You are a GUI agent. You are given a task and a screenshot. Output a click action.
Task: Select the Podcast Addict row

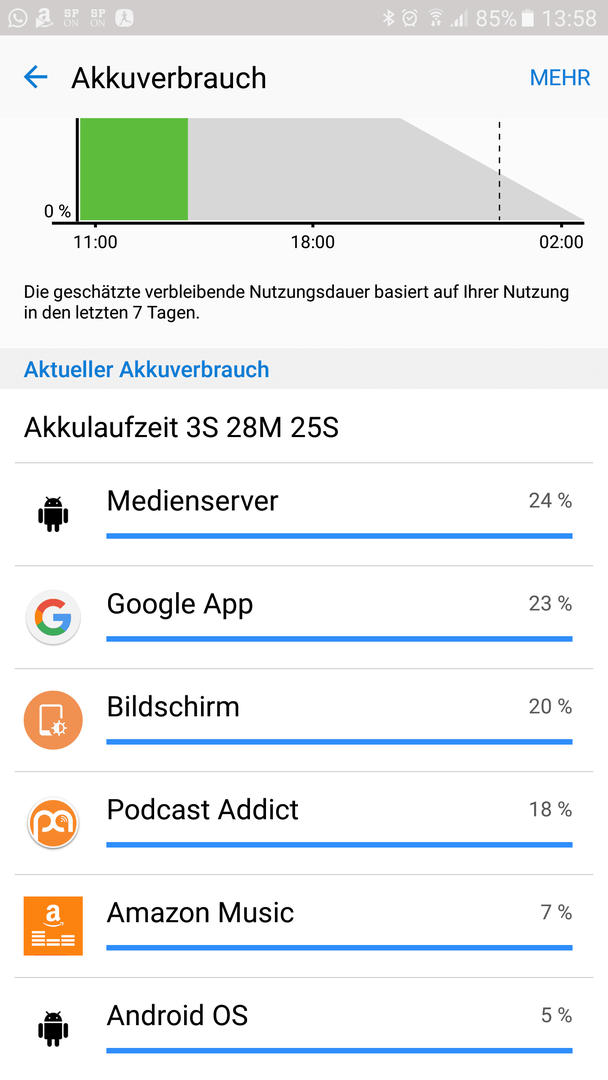click(304, 823)
